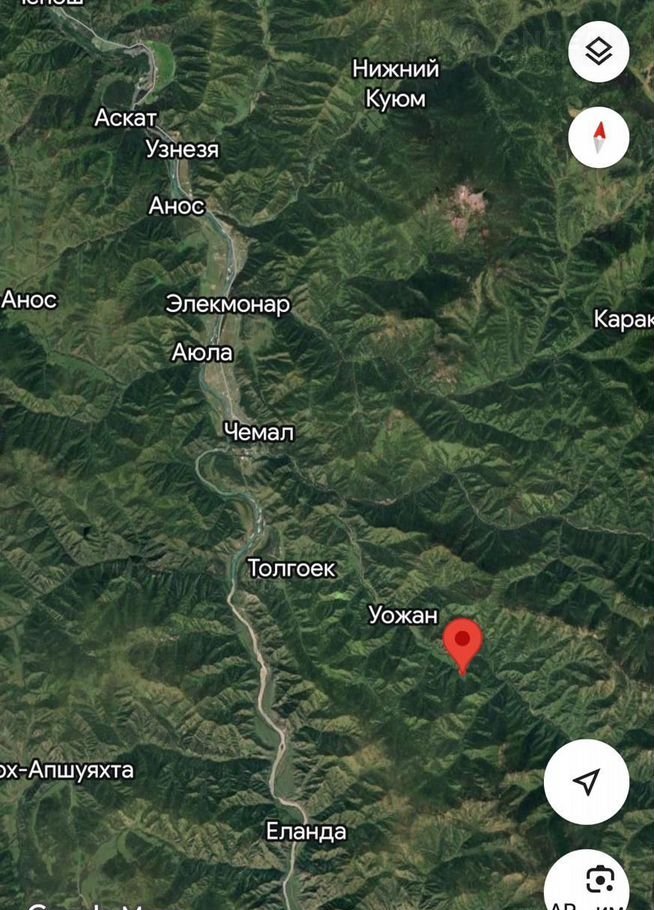Select the Элекмонар place label
This screenshot has width=654, height=910.
pos(228,304)
